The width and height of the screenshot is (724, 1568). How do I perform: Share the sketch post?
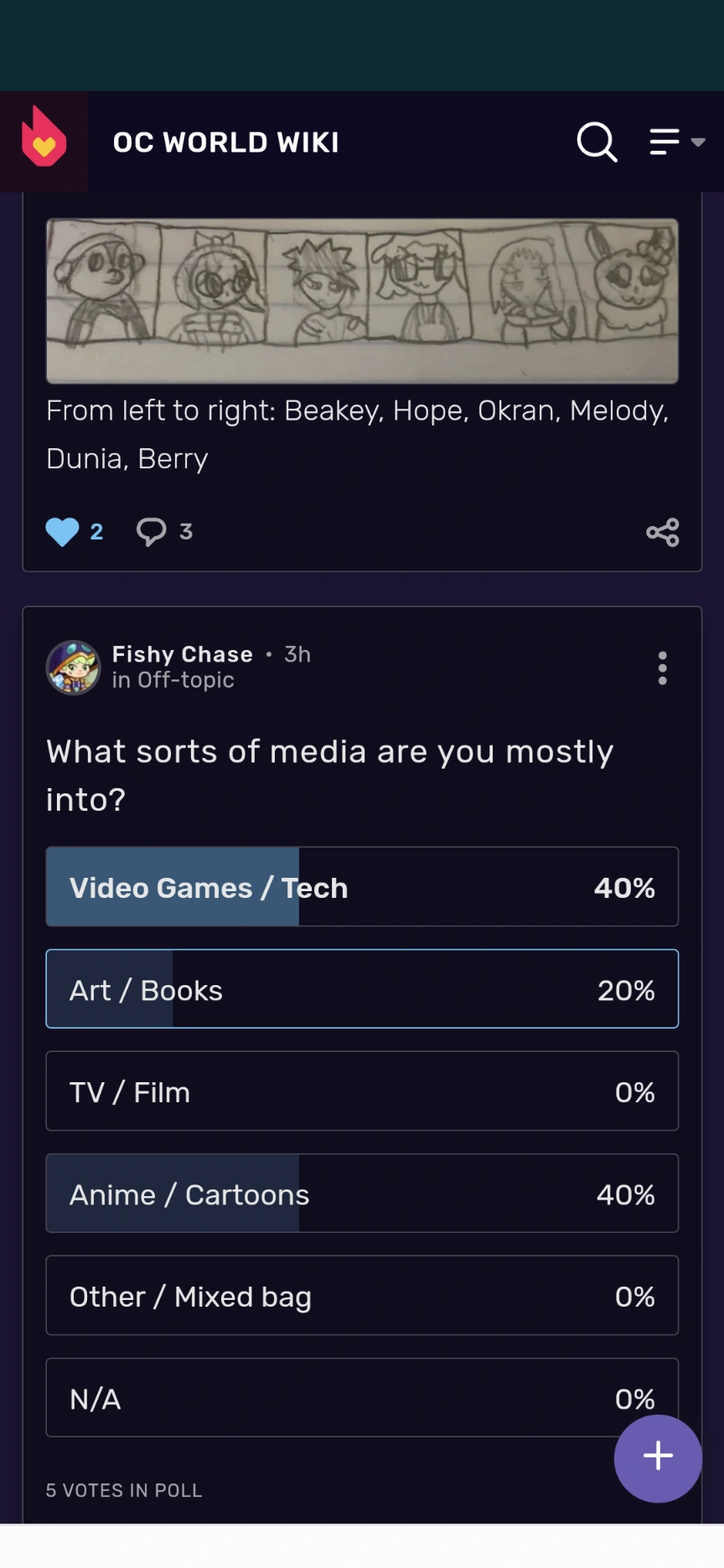(x=663, y=532)
